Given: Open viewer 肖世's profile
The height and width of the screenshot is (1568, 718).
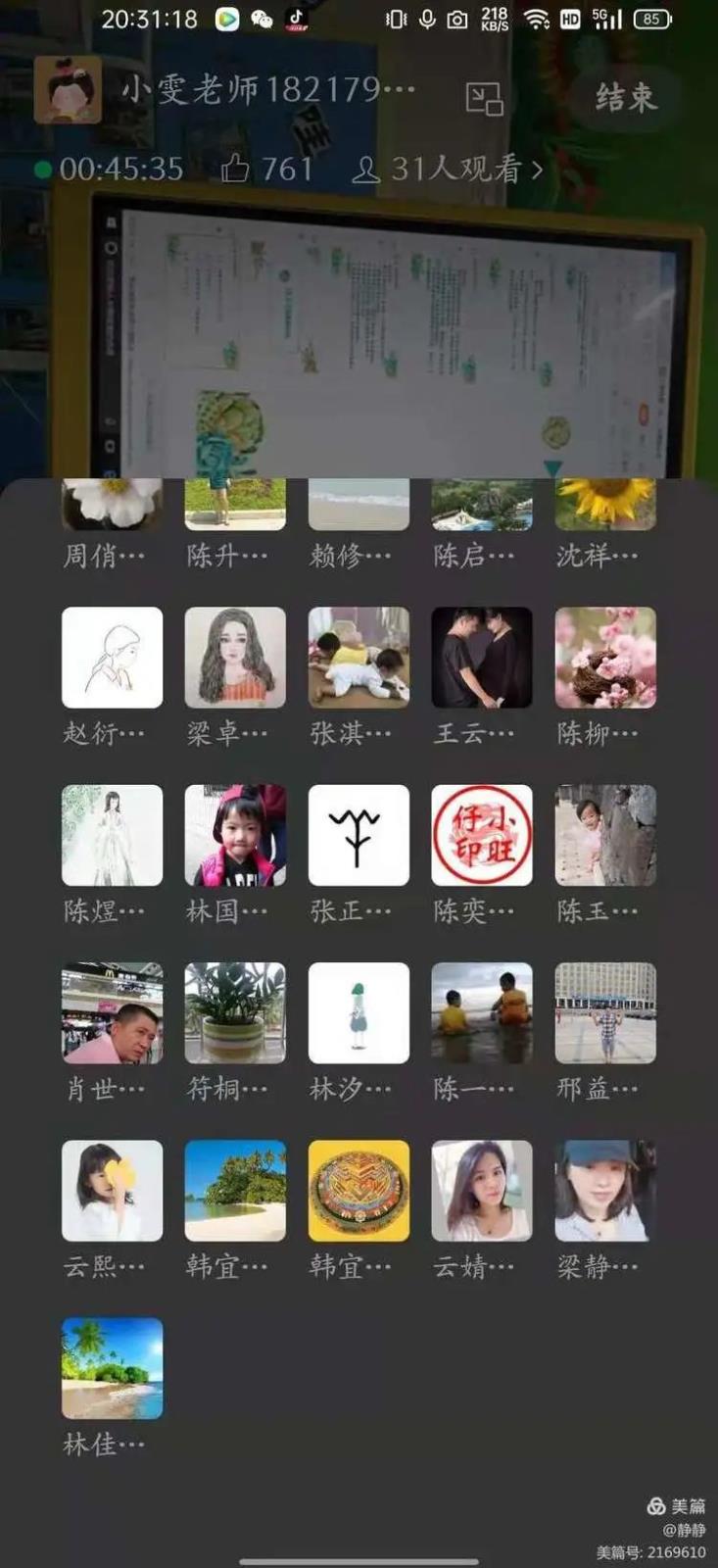Looking at the screenshot, I should 113,1013.
